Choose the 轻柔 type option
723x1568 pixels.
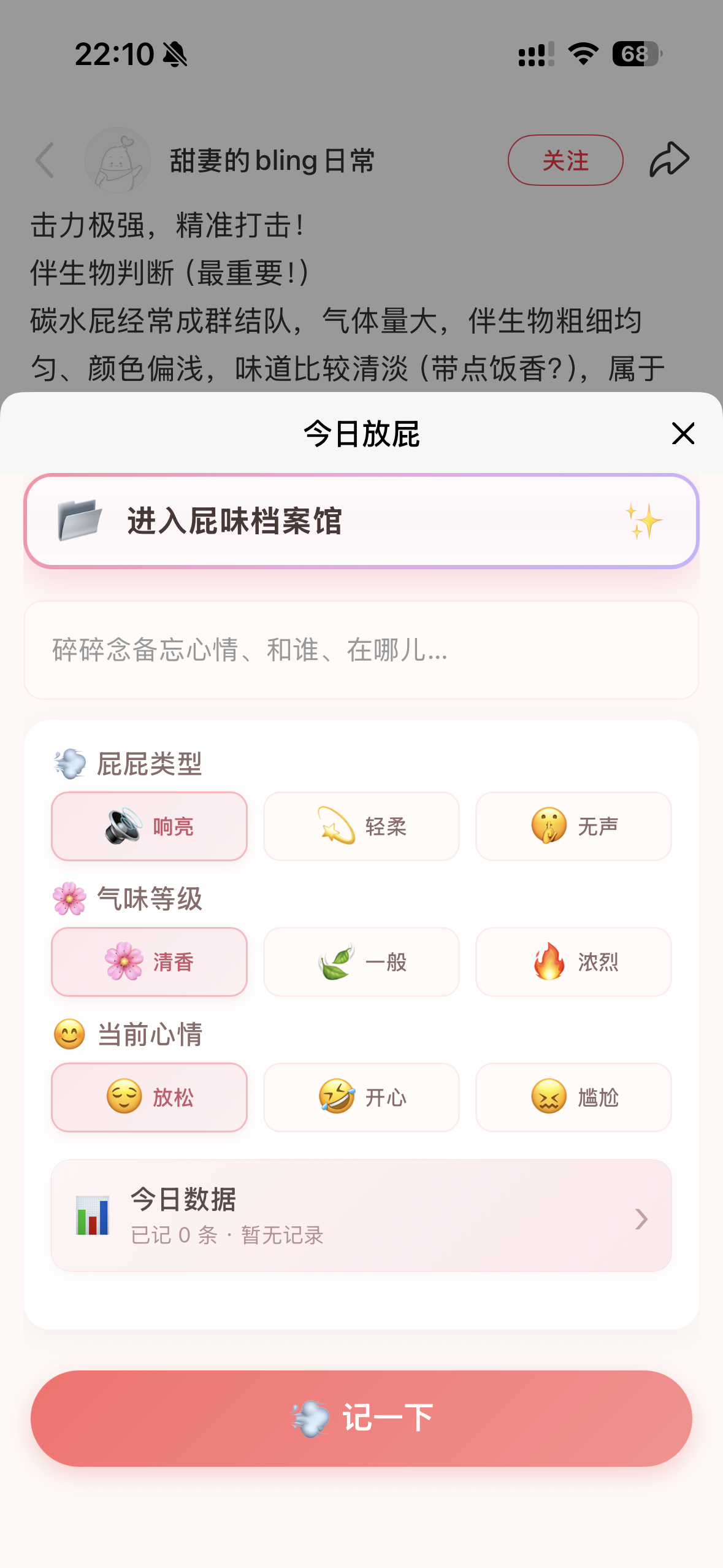coord(361,826)
